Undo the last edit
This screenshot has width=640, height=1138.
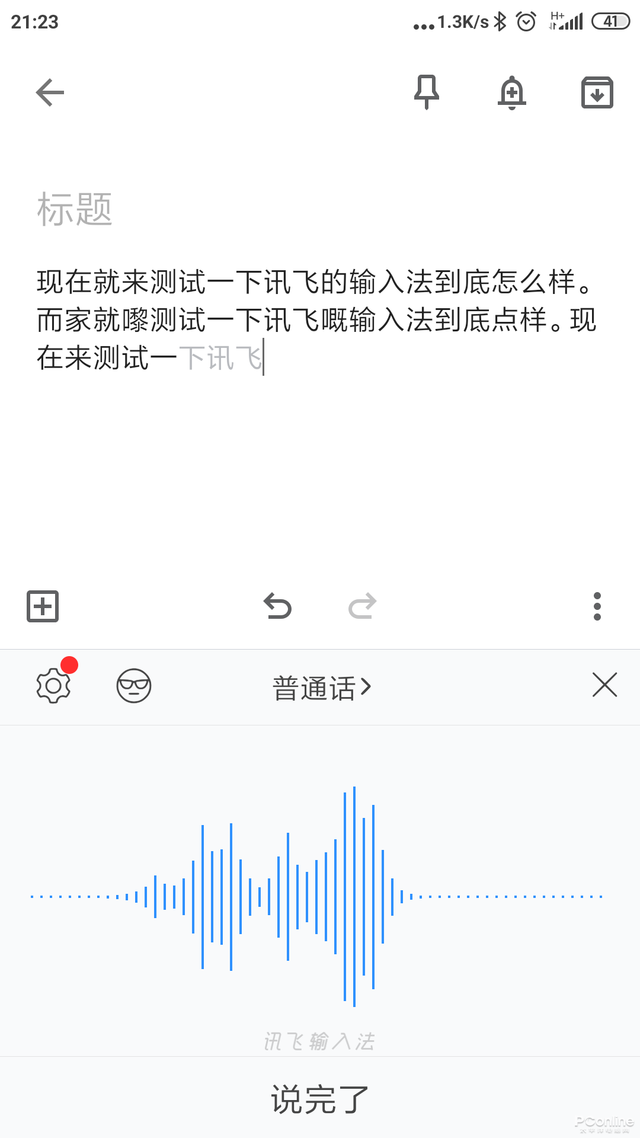(x=277, y=606)
